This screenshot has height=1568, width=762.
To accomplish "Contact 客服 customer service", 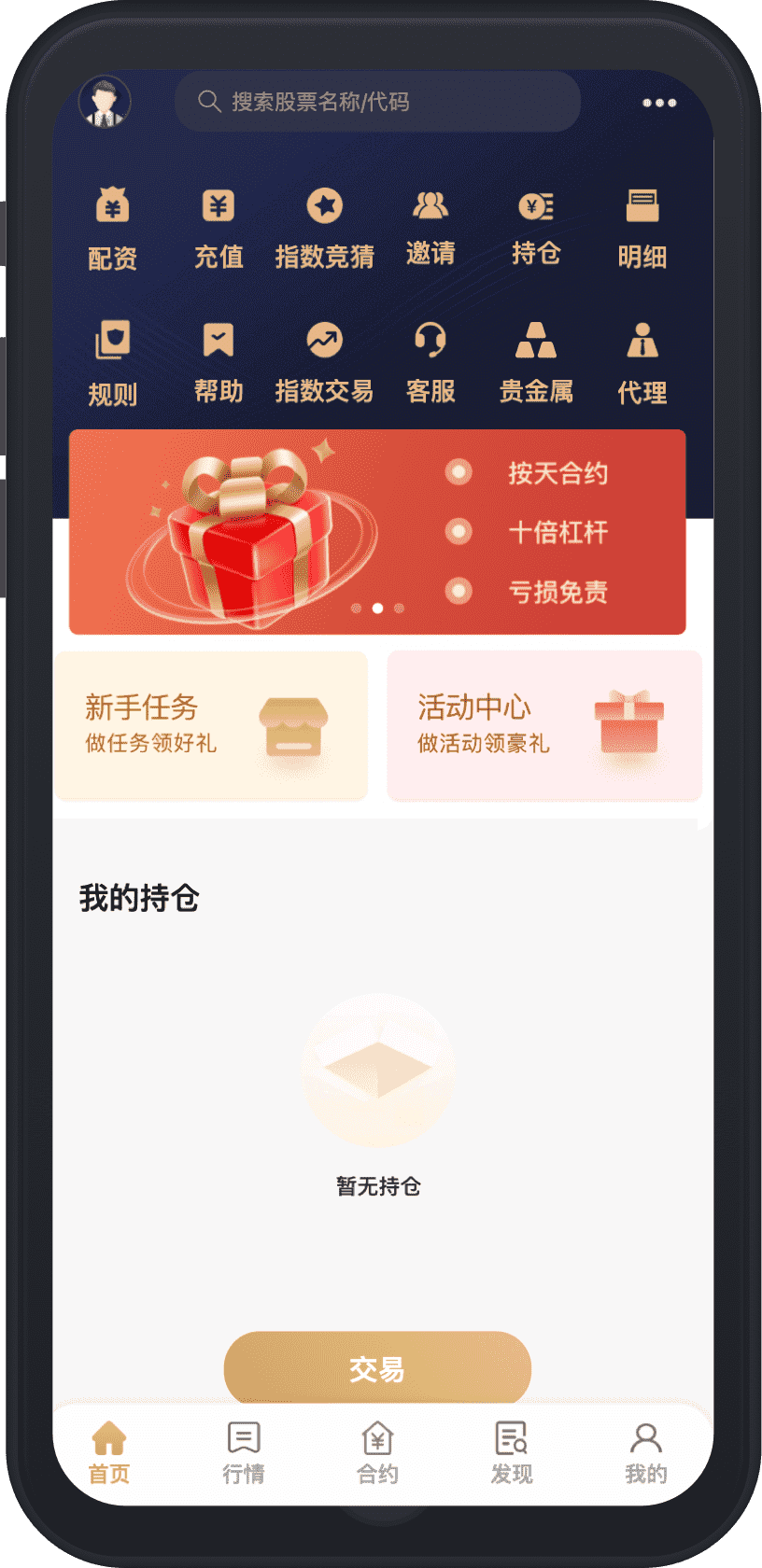I will (x=430, y=362).
